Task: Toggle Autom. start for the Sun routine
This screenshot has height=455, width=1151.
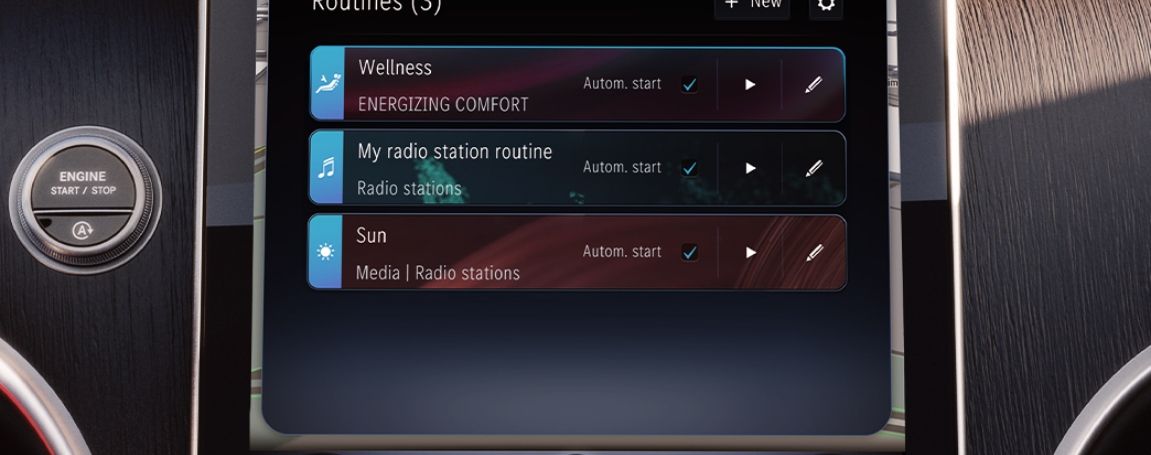Action: point(689,252)
